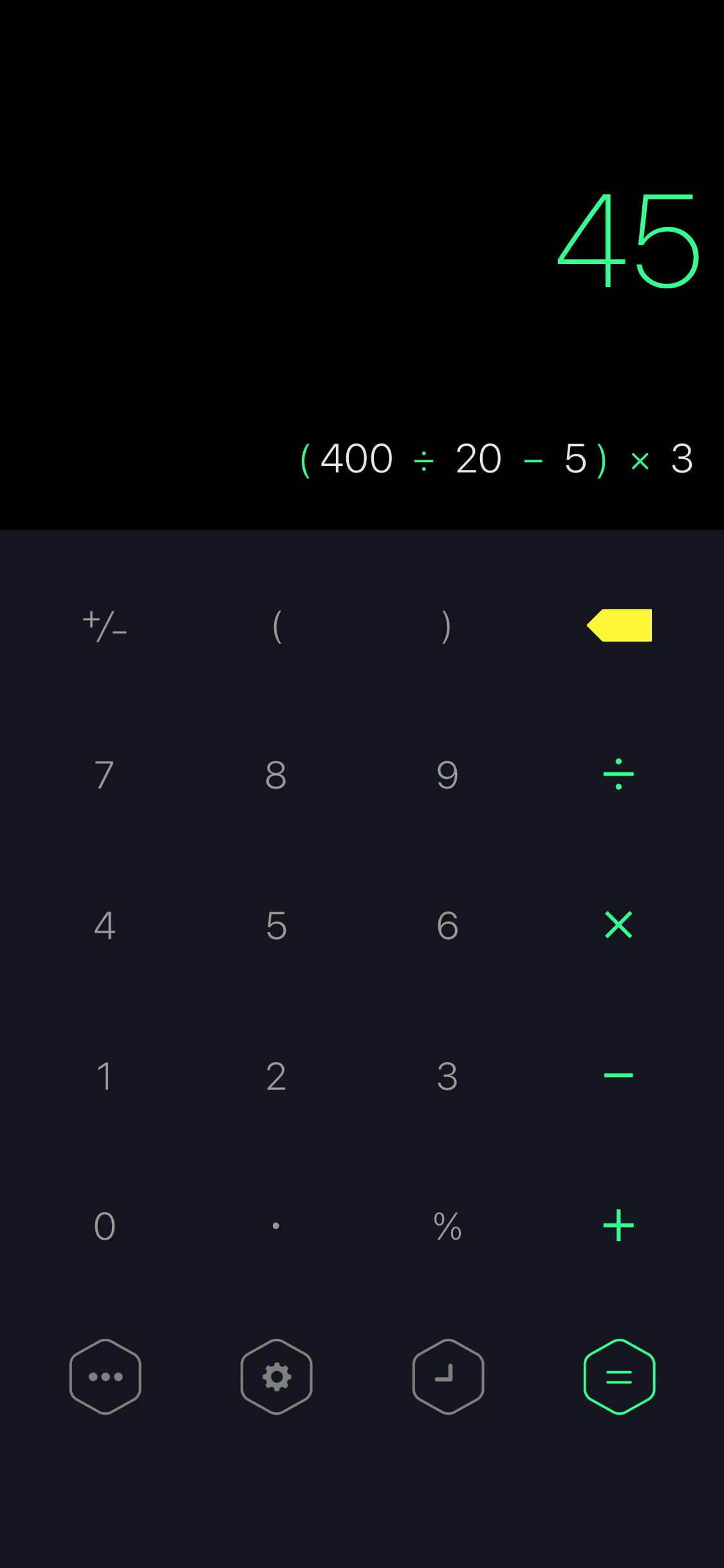Enter digit 9
Screen dimensions: 724x1568
[447, 775]
